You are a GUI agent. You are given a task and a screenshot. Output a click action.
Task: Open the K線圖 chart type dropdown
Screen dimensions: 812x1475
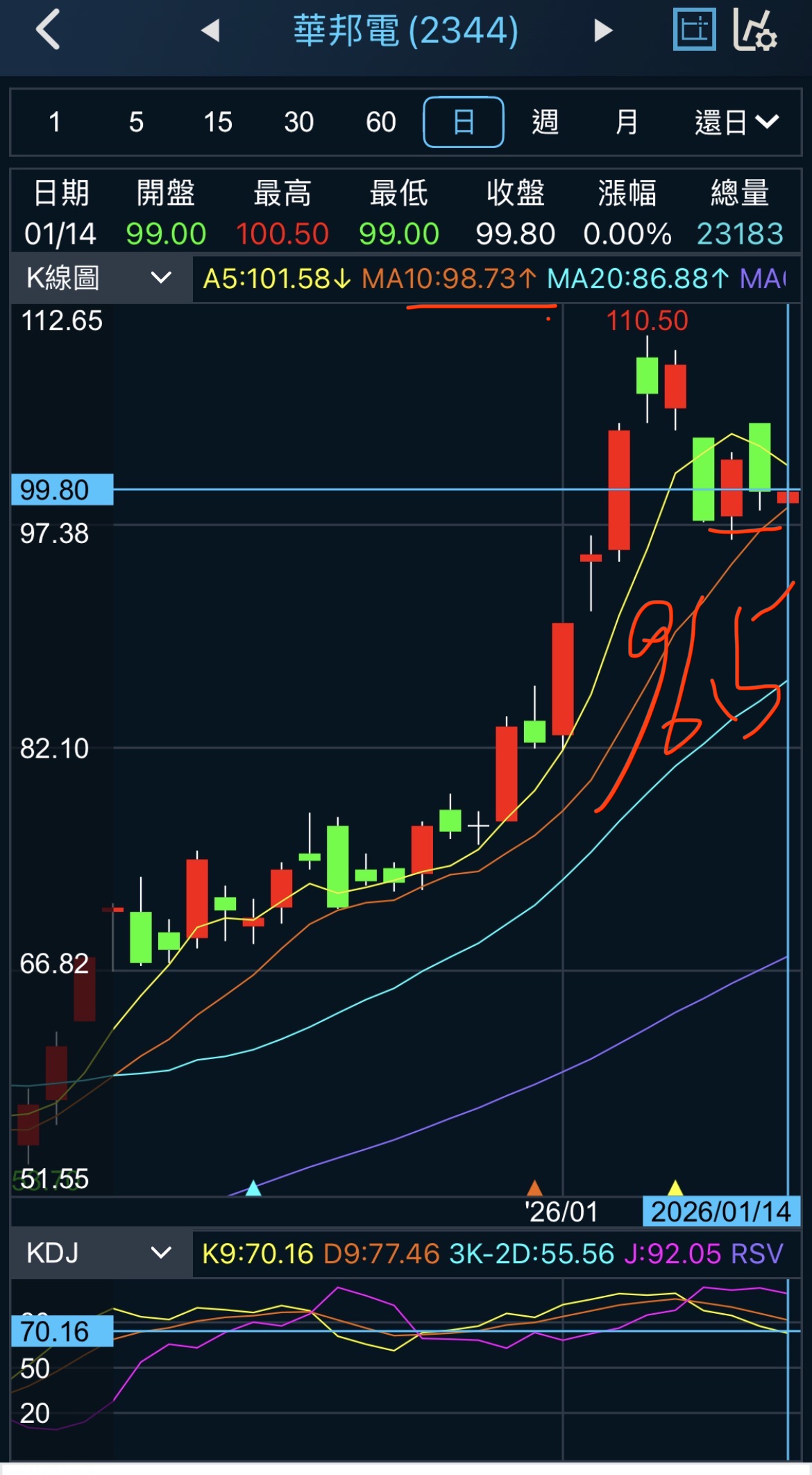tap(100, 278)
